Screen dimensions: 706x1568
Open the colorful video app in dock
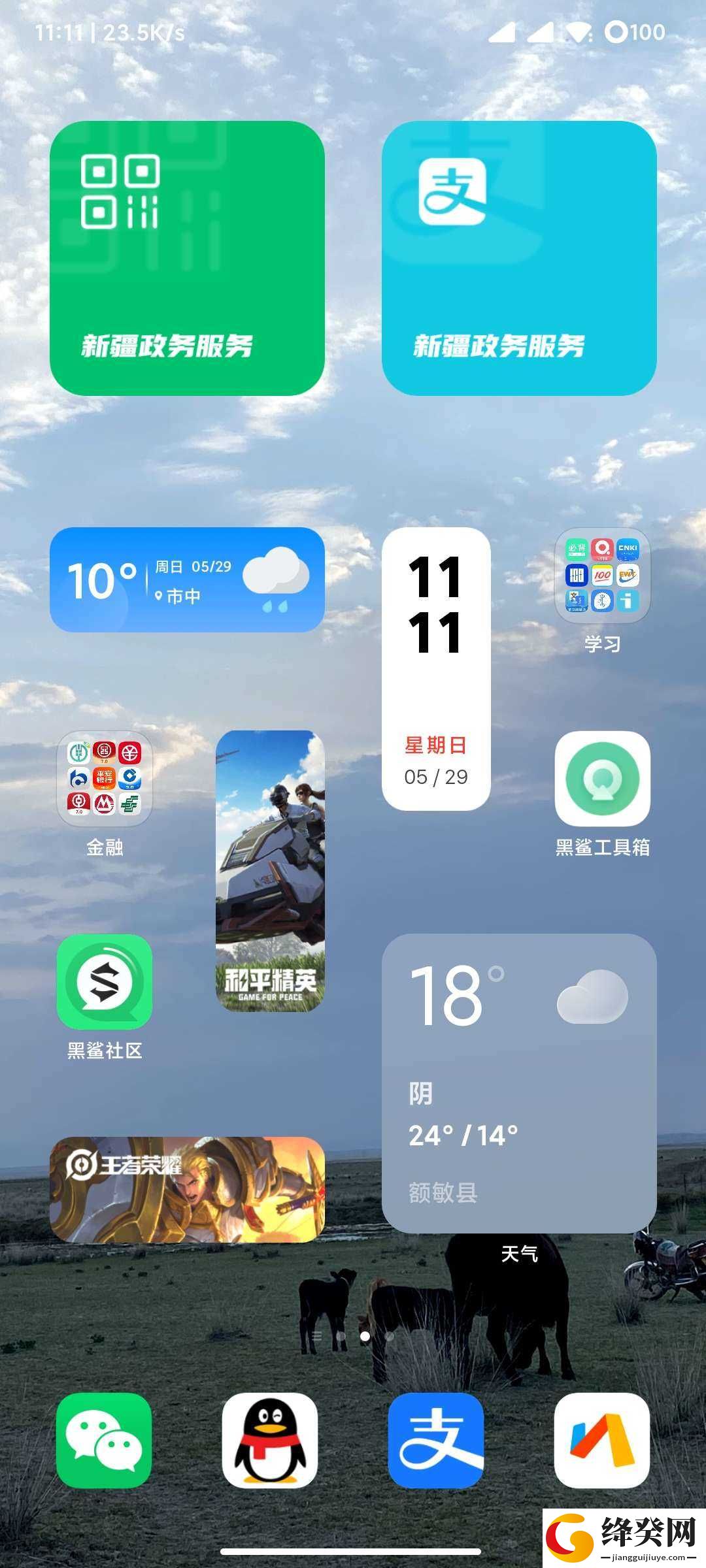tap(602, 1441)
